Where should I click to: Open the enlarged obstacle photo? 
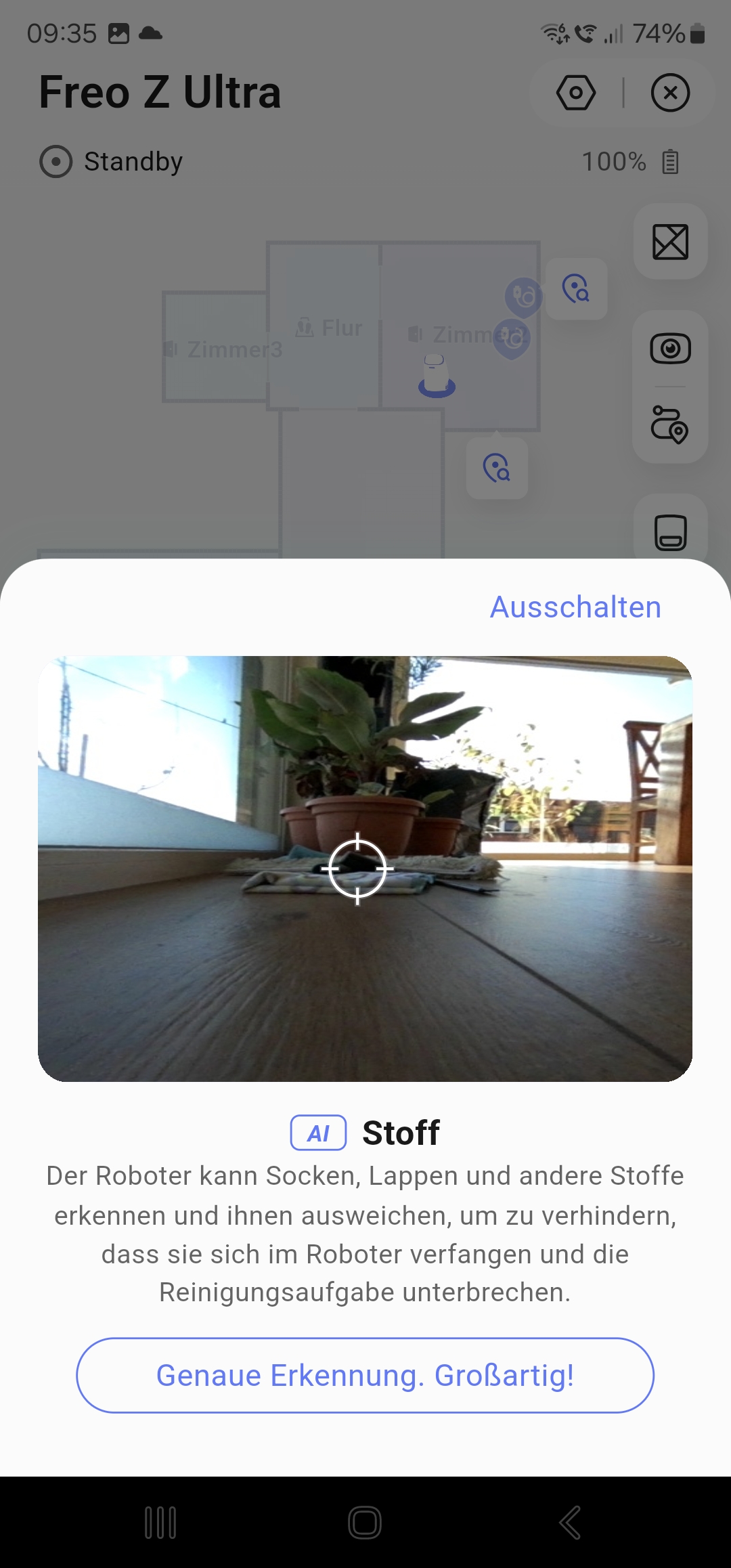coord(365,869)
